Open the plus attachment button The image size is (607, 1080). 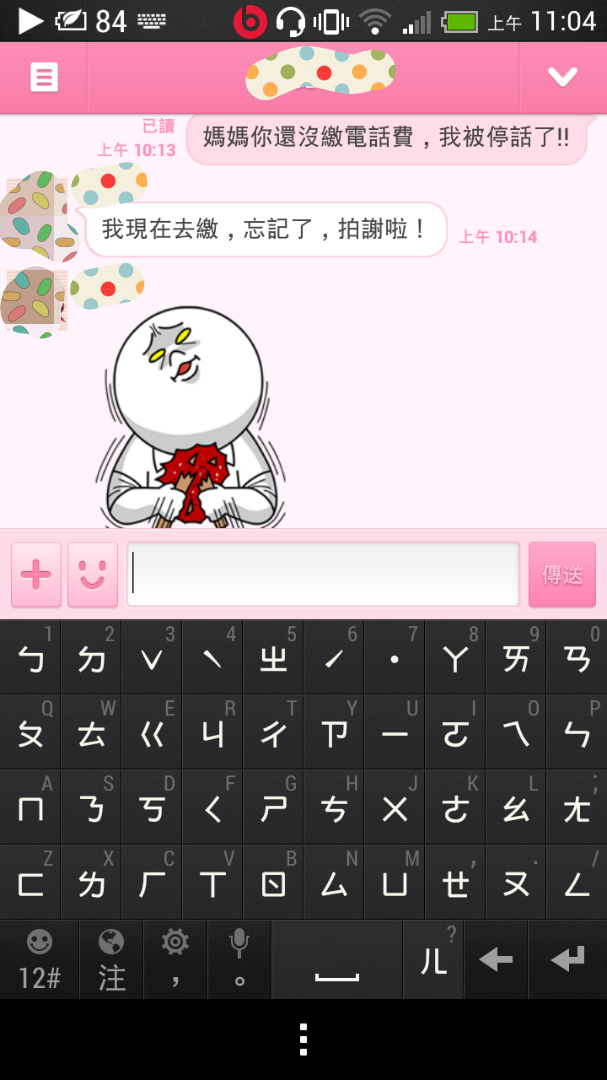pos(36,574)
